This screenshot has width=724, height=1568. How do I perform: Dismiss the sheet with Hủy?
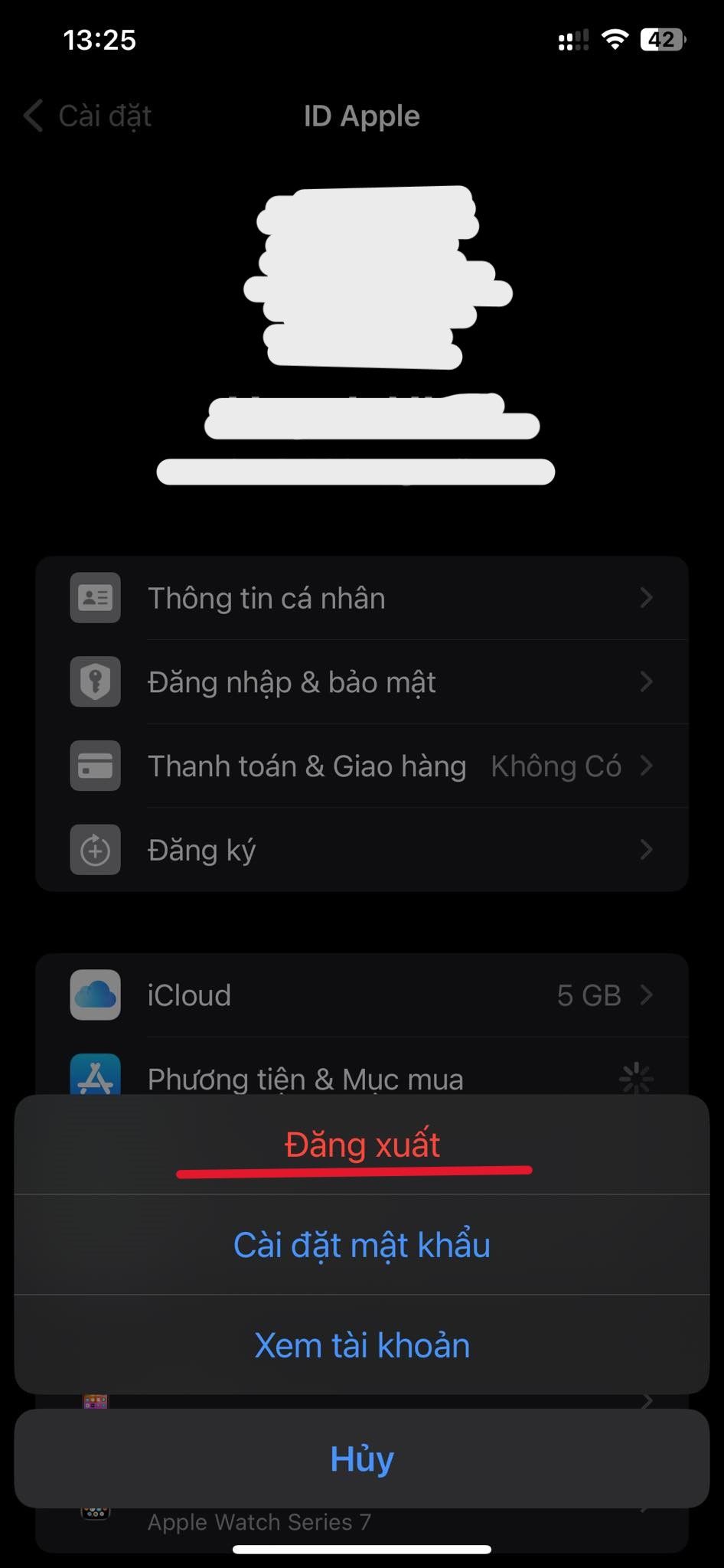pos(362,1459)
